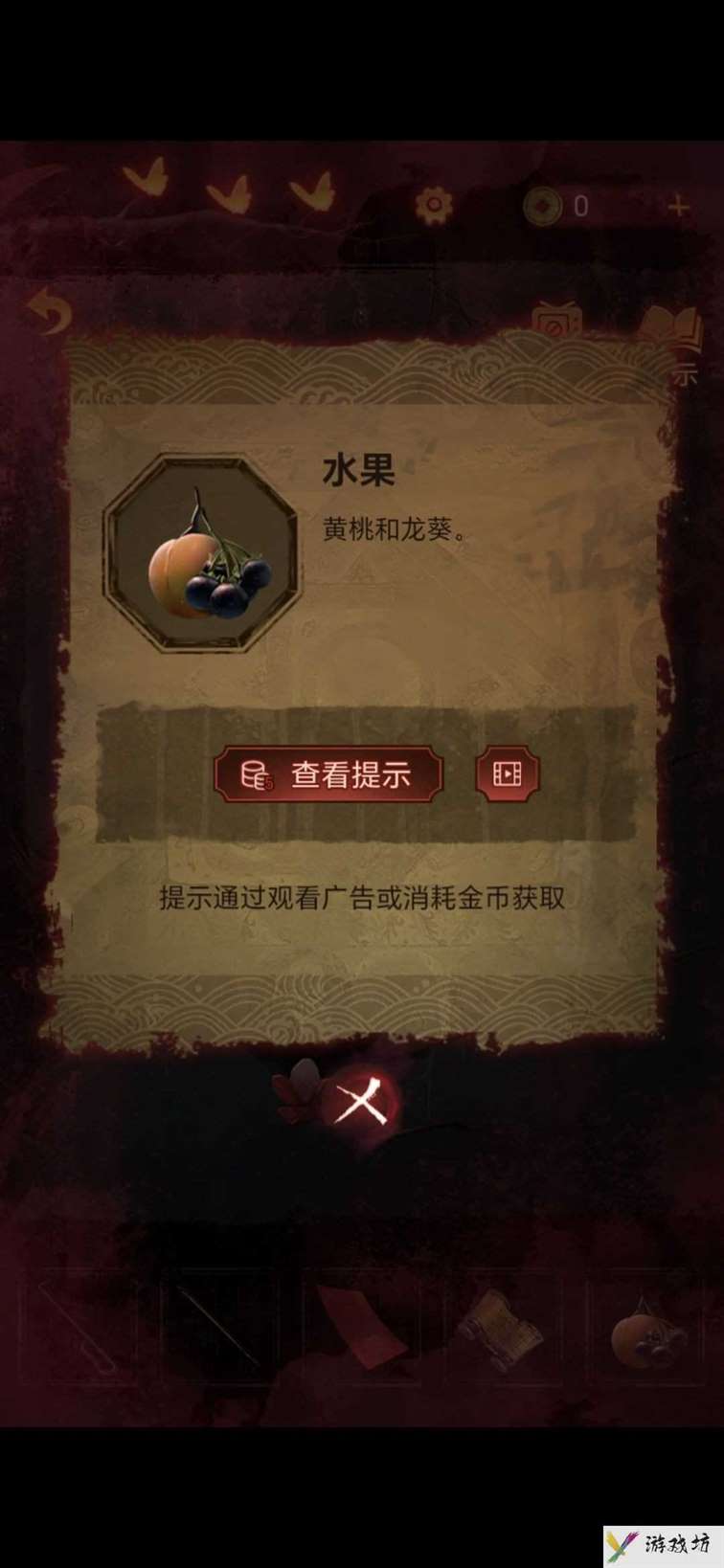Screen dimensions: 724x1568
Task: Open the settings gear icon
Action: click(434, 203)
